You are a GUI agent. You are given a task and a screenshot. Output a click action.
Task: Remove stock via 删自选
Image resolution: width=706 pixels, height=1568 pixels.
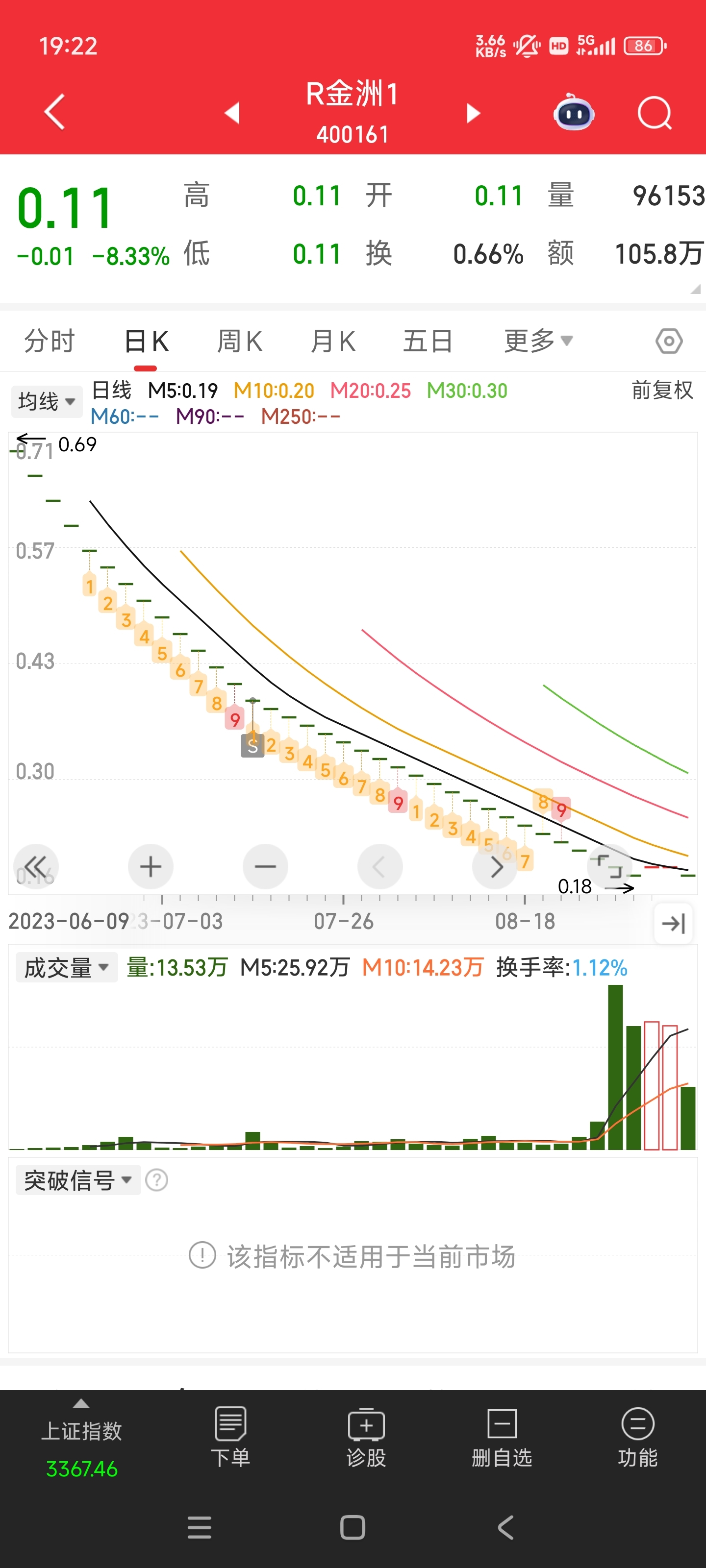502,1437
